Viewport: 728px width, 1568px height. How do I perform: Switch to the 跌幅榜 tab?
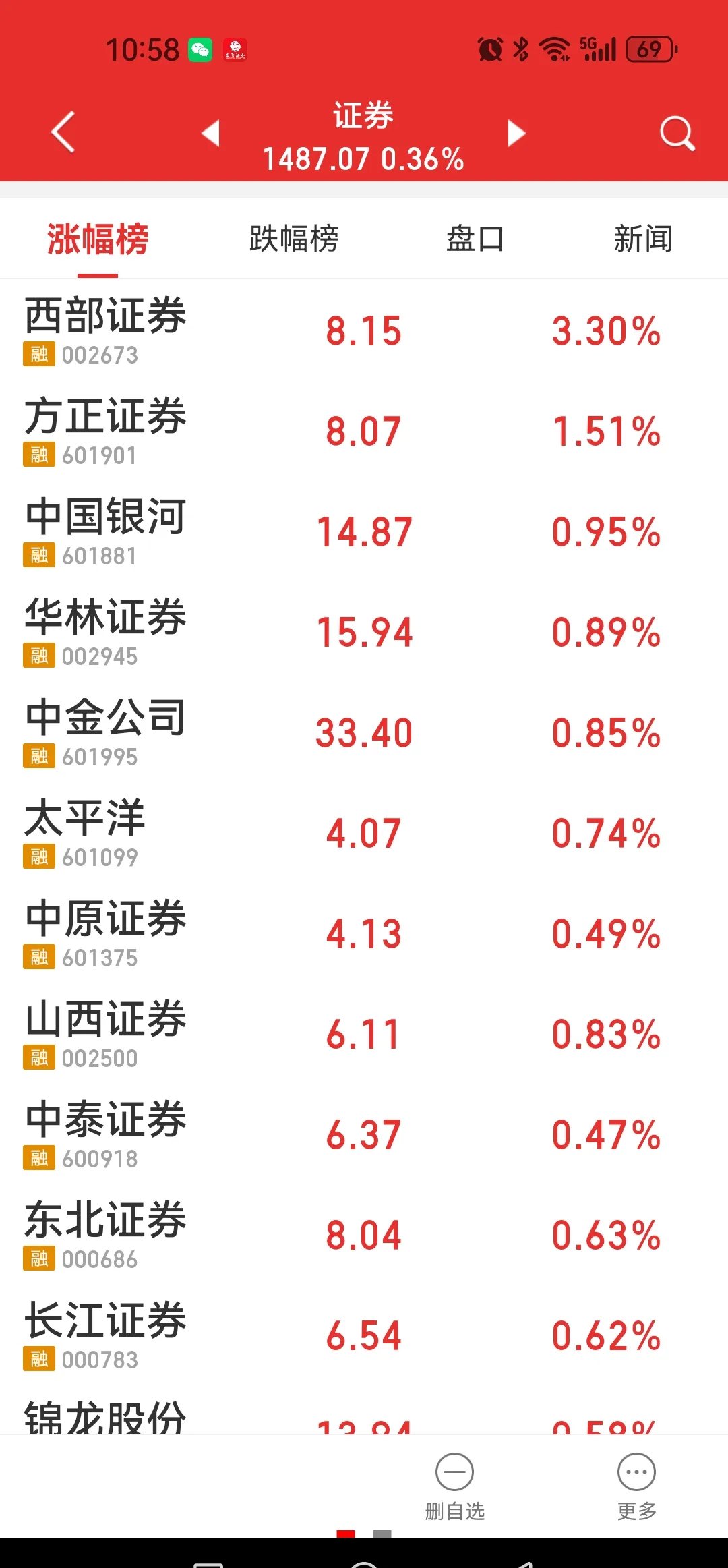coord(295,239)
